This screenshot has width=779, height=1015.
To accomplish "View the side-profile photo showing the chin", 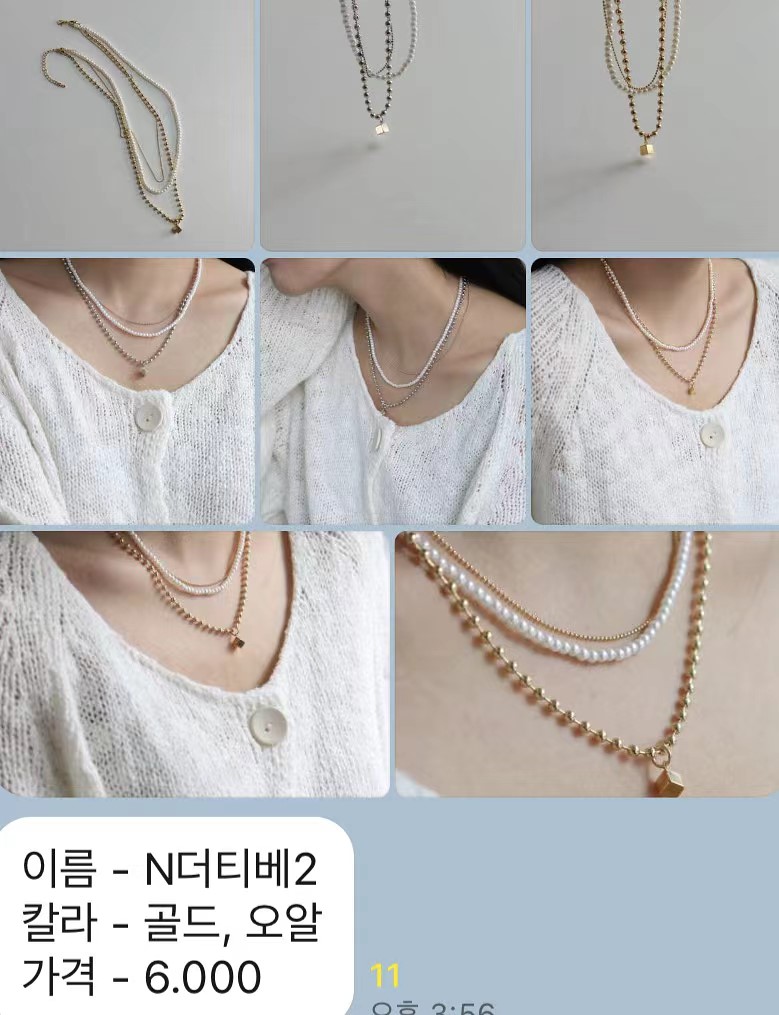I will pos(392,391).
